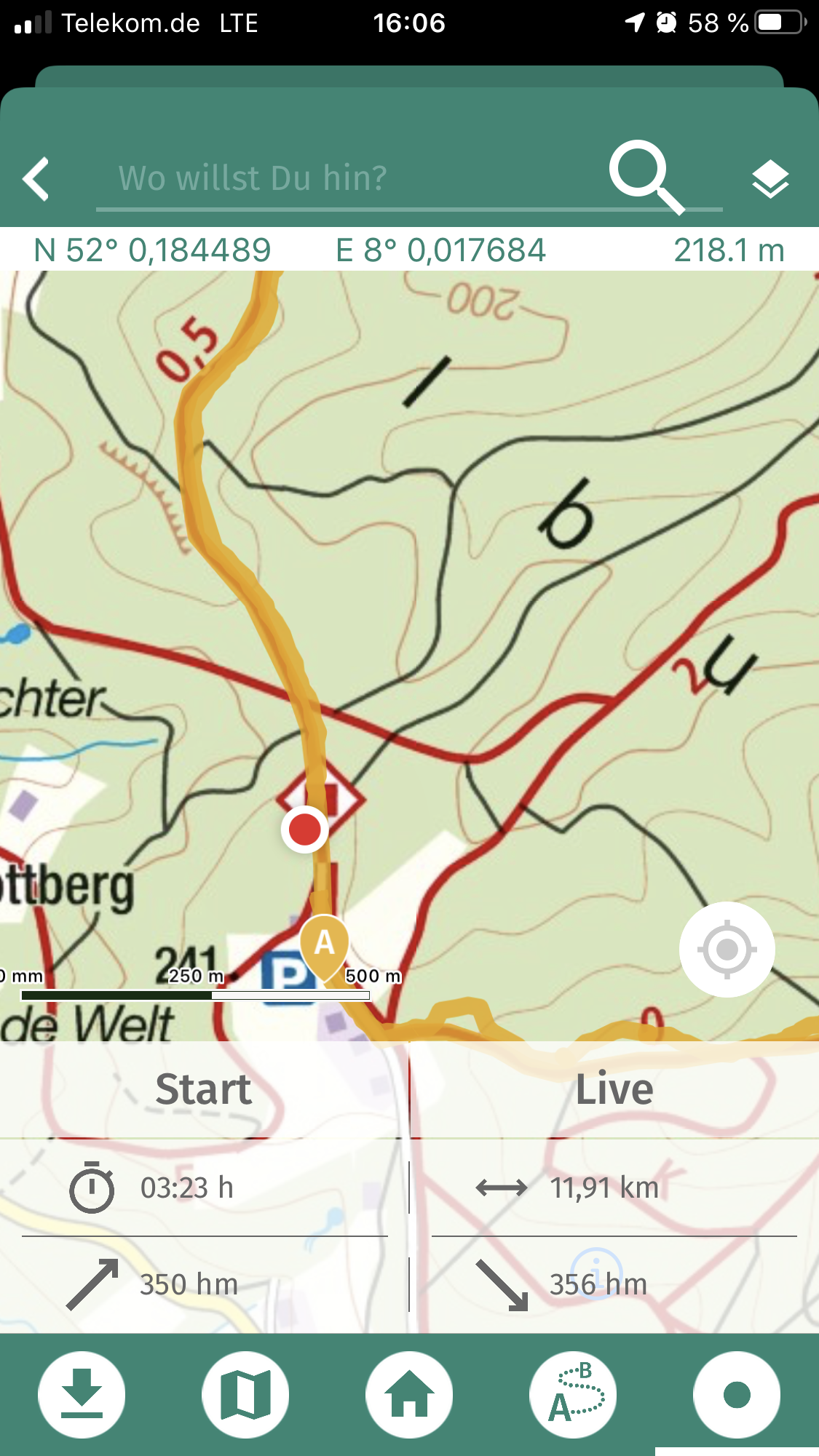Tap the track recording button

coord(737,1395)
